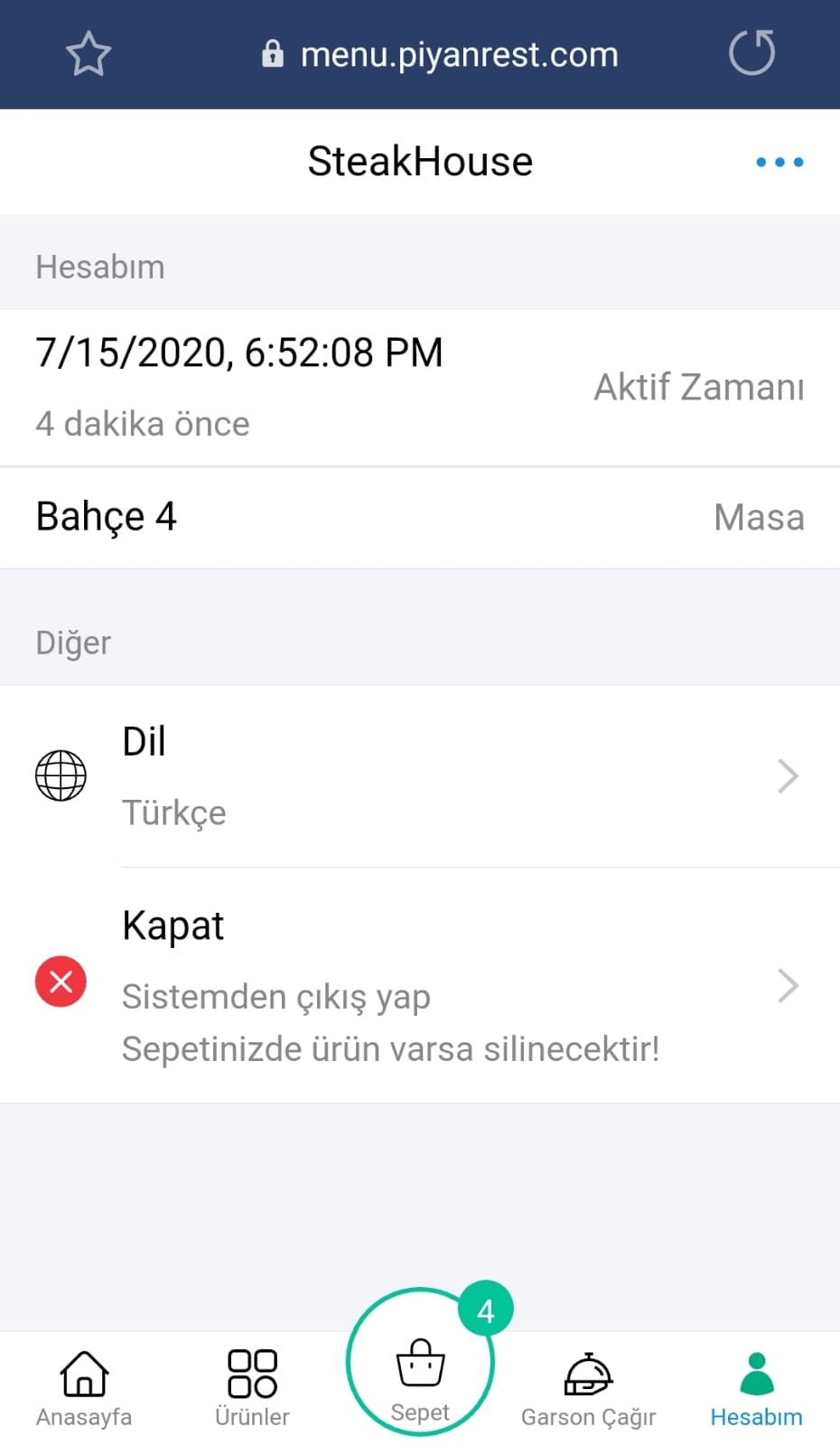Screen dimensions: 840x1446
Task: Tap the bookmark star in the browser bar
Action: coord(88,53)
